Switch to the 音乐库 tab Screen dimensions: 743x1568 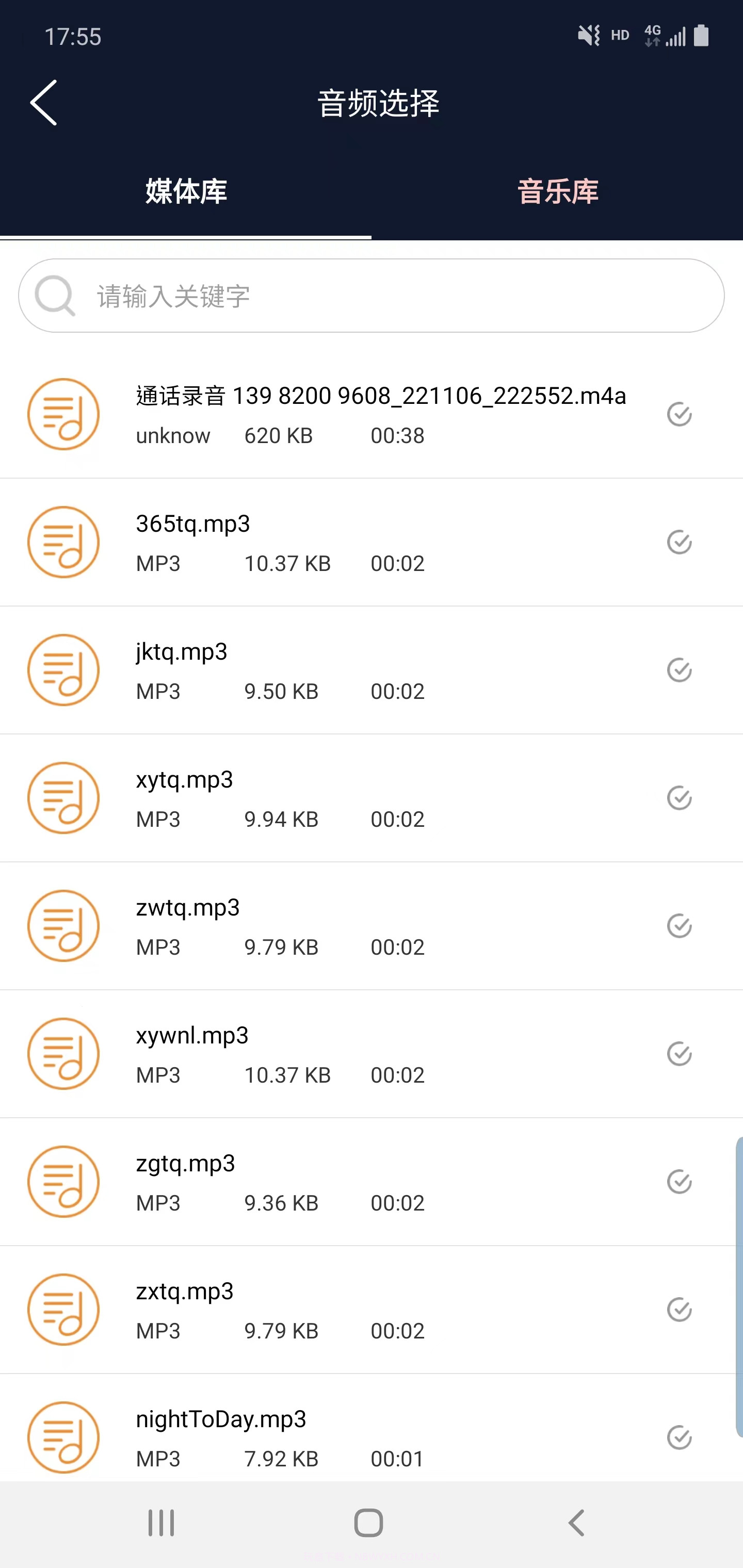pyautogui.click(x=557, y=190)
